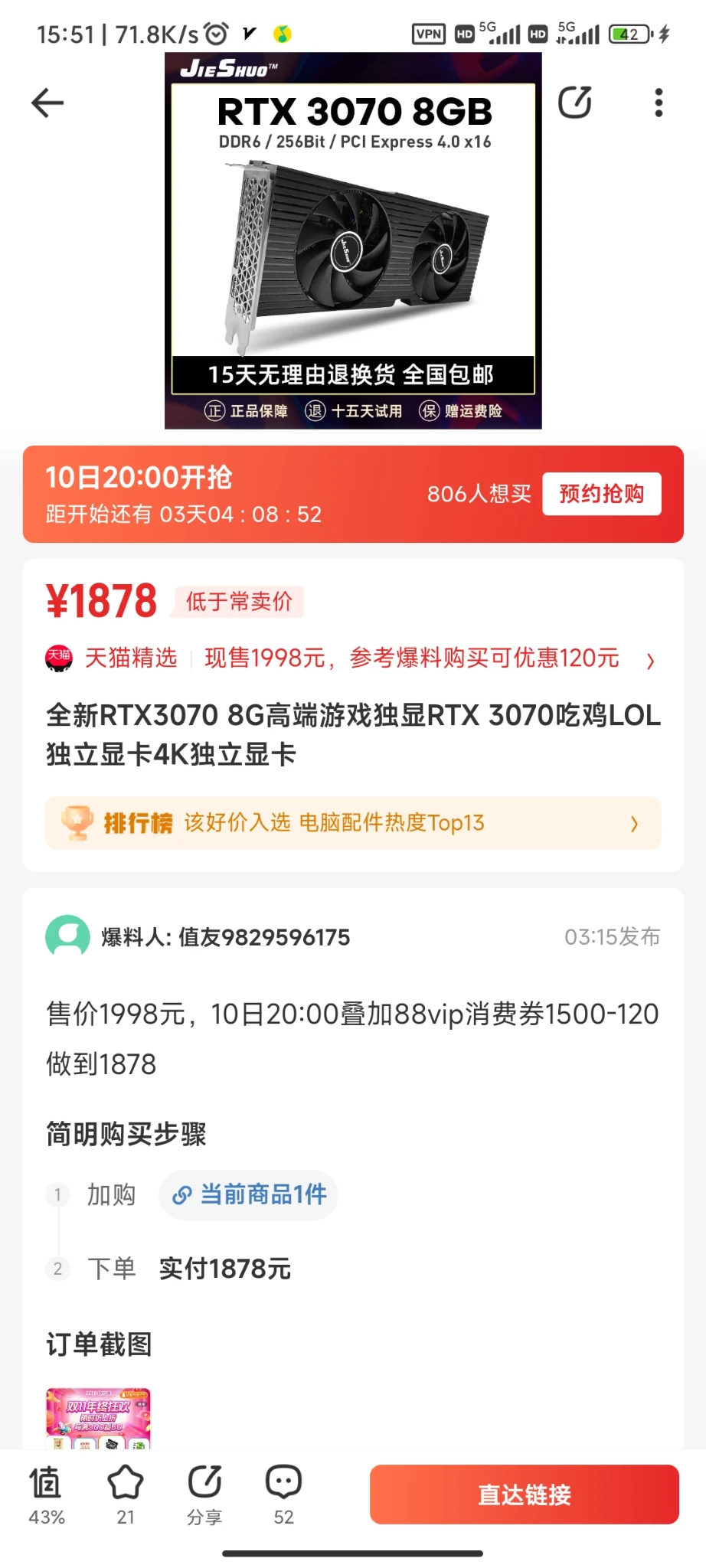Open the 52 comments
This screenshot has width=706, height=1568.
pos(283,1494)
